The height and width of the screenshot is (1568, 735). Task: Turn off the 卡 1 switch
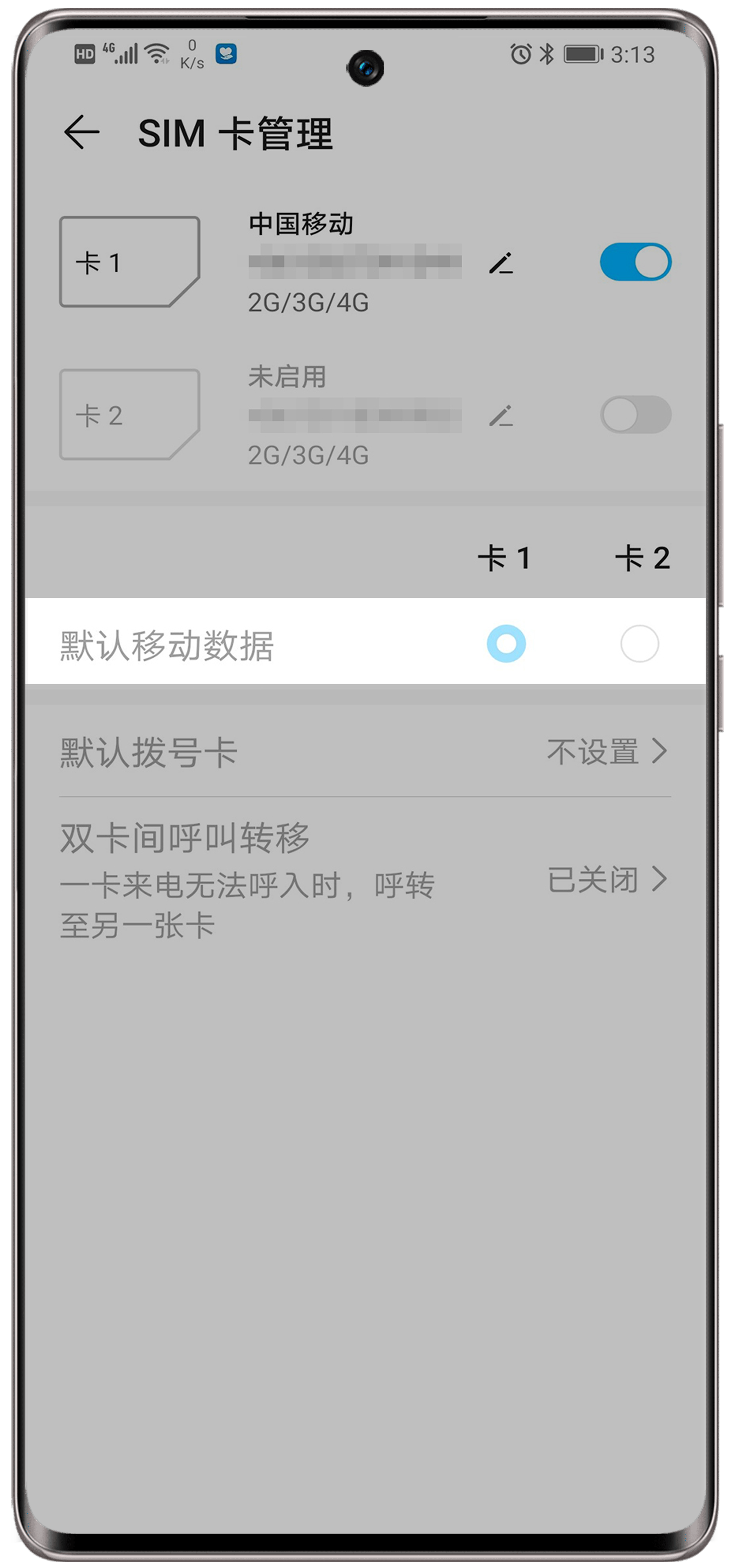(x=635, y=262)
